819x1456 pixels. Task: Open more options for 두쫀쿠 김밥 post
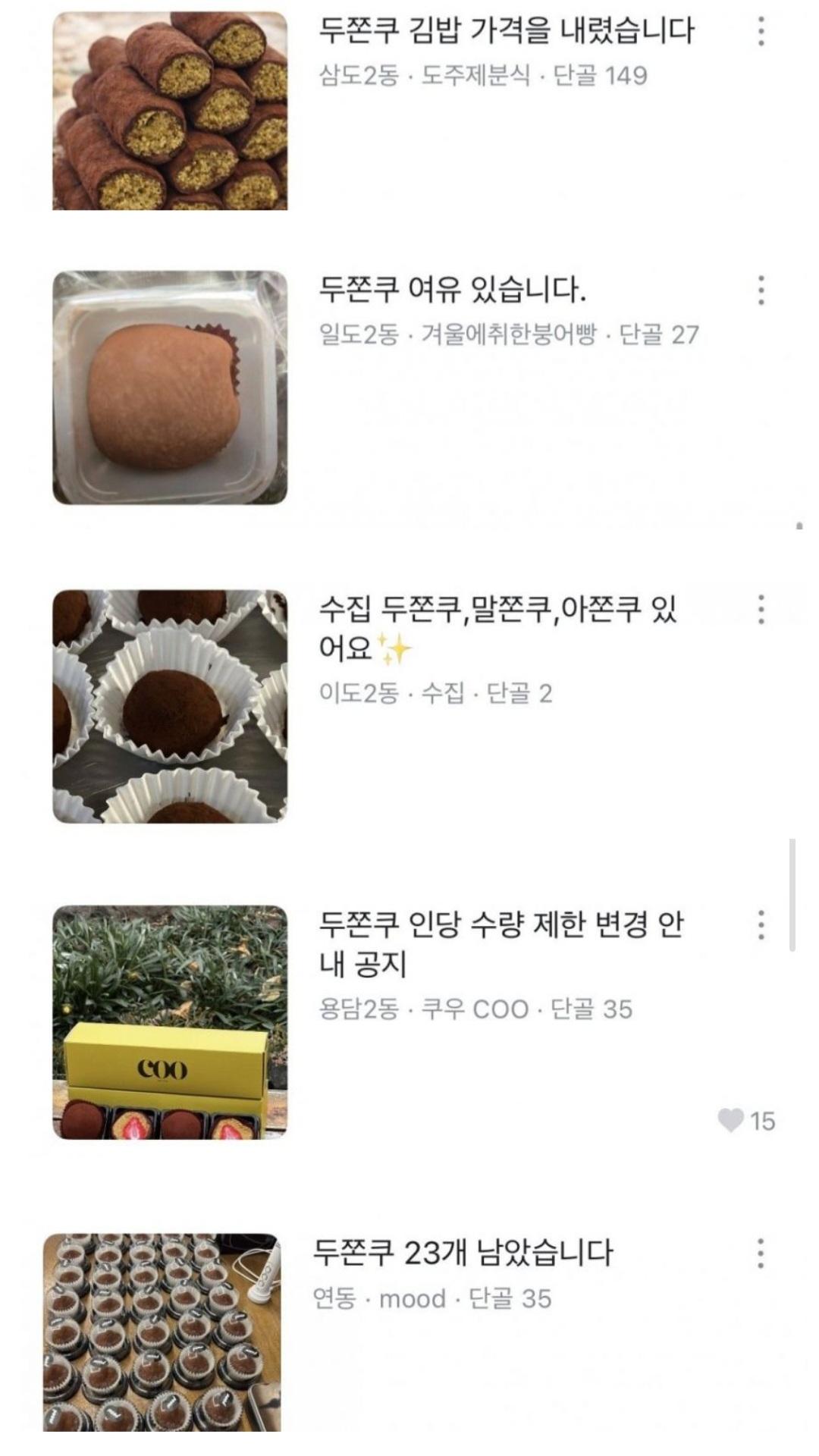(760, 31)
